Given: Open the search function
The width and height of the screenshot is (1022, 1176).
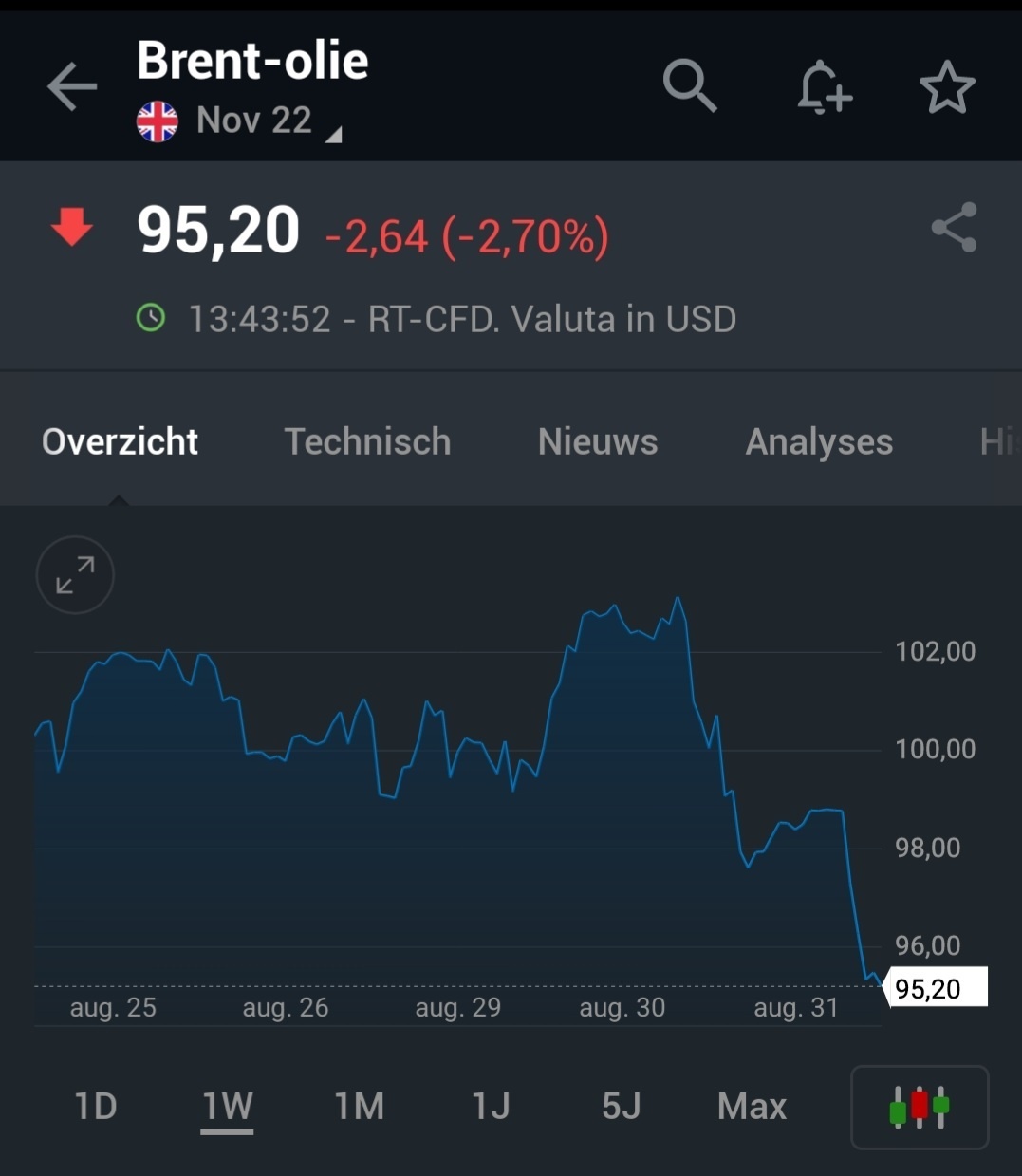Looking at the screenshot, I should pos(689,85).
